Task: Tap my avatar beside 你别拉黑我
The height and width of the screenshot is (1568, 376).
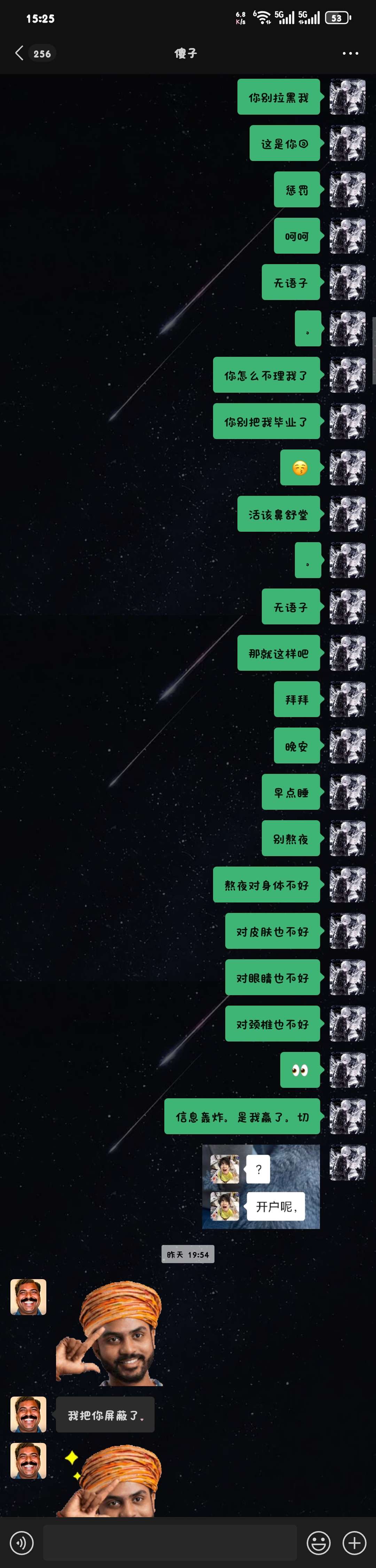Action: click(x=347, y=97)
